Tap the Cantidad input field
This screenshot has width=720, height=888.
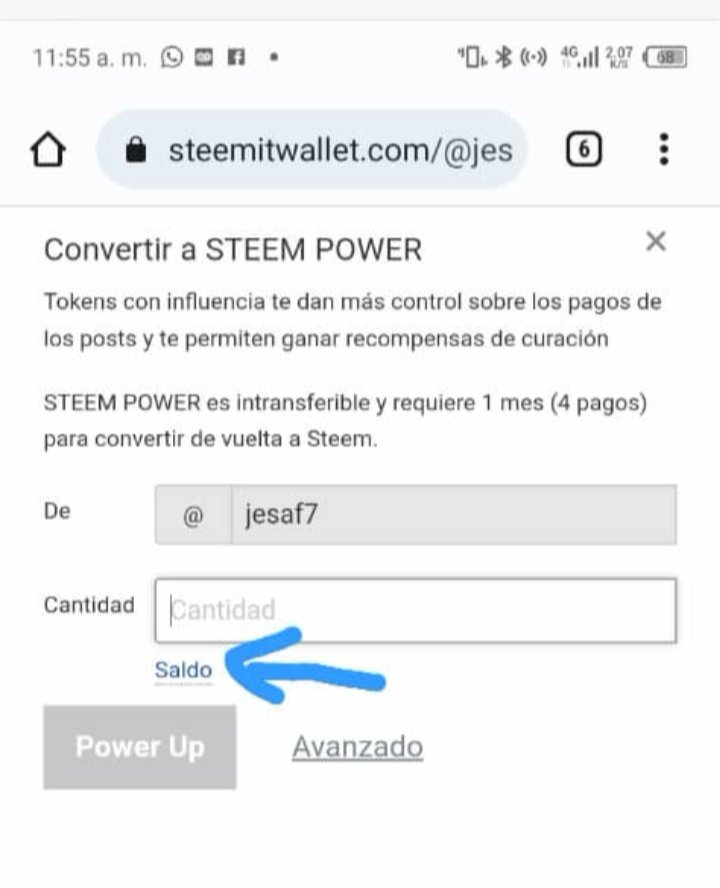[415, 610]
